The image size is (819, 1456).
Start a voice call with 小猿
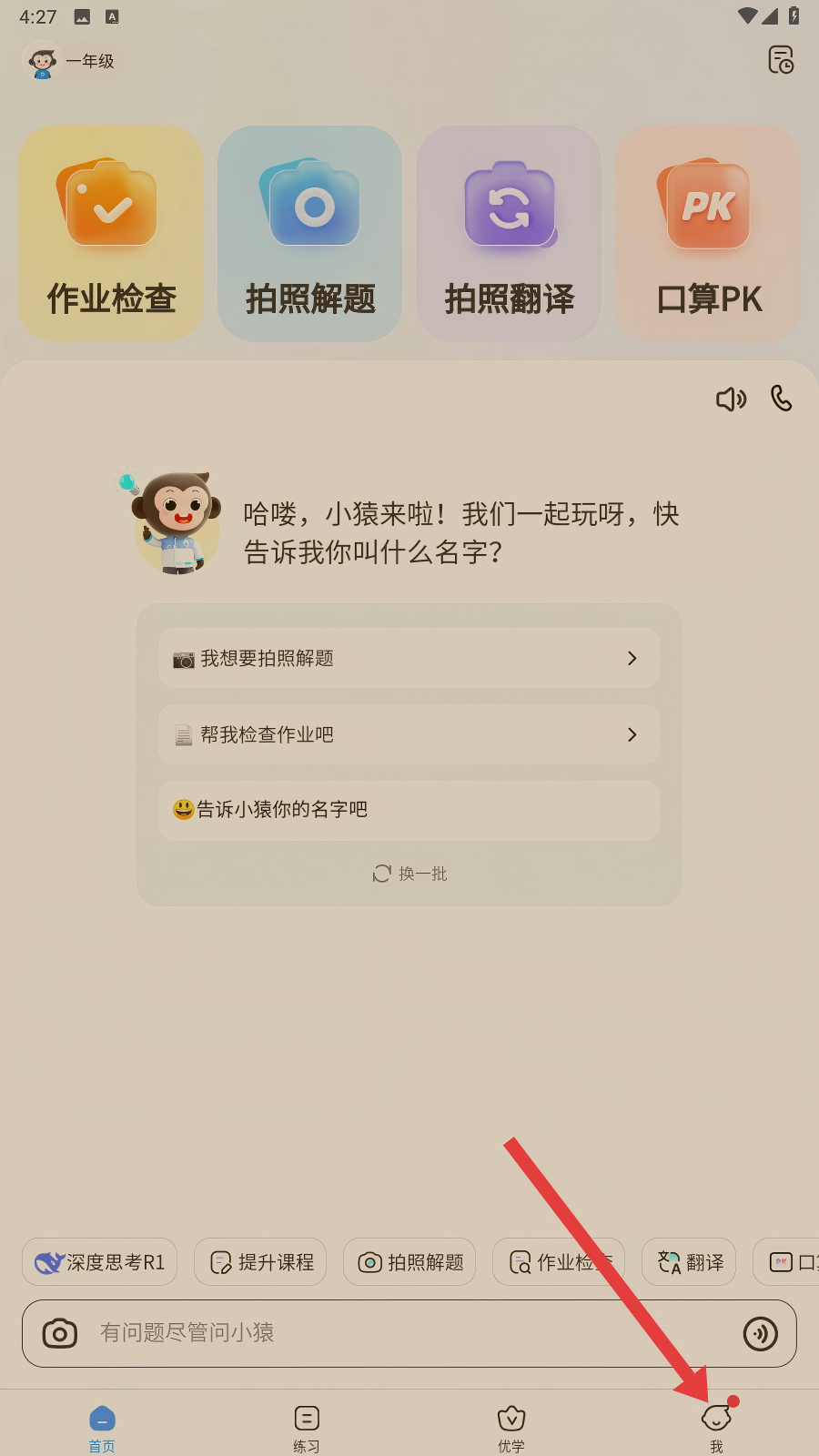[x=782, y=399]
